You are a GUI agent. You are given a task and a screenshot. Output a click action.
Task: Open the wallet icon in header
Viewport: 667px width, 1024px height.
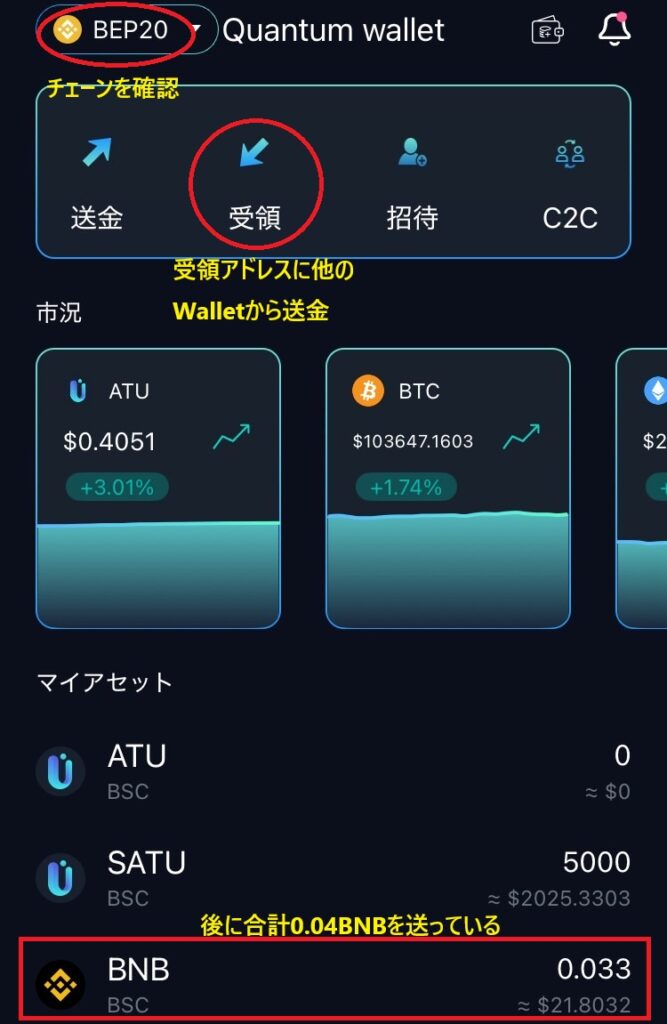547,31
